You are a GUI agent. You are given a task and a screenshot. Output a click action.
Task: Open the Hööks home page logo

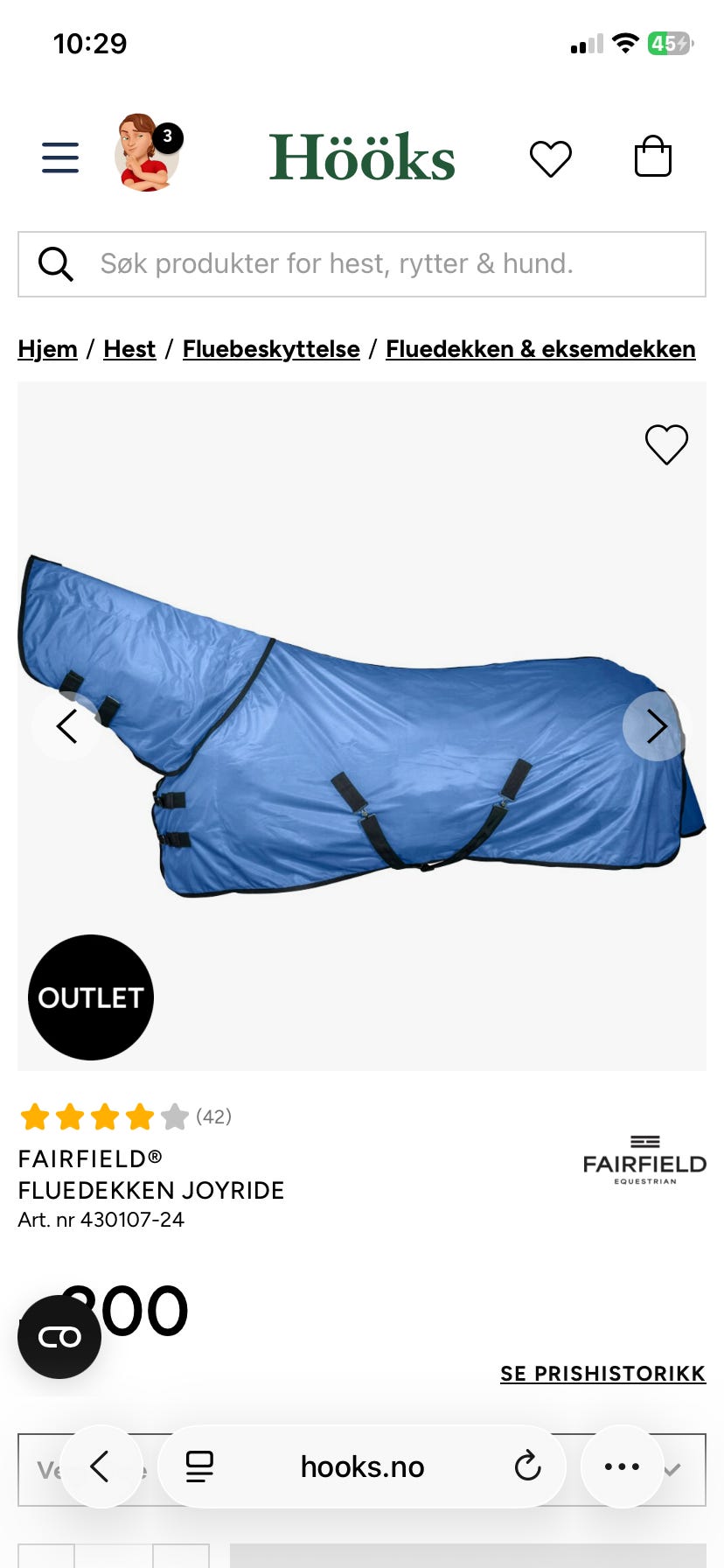tap(362, 157)
